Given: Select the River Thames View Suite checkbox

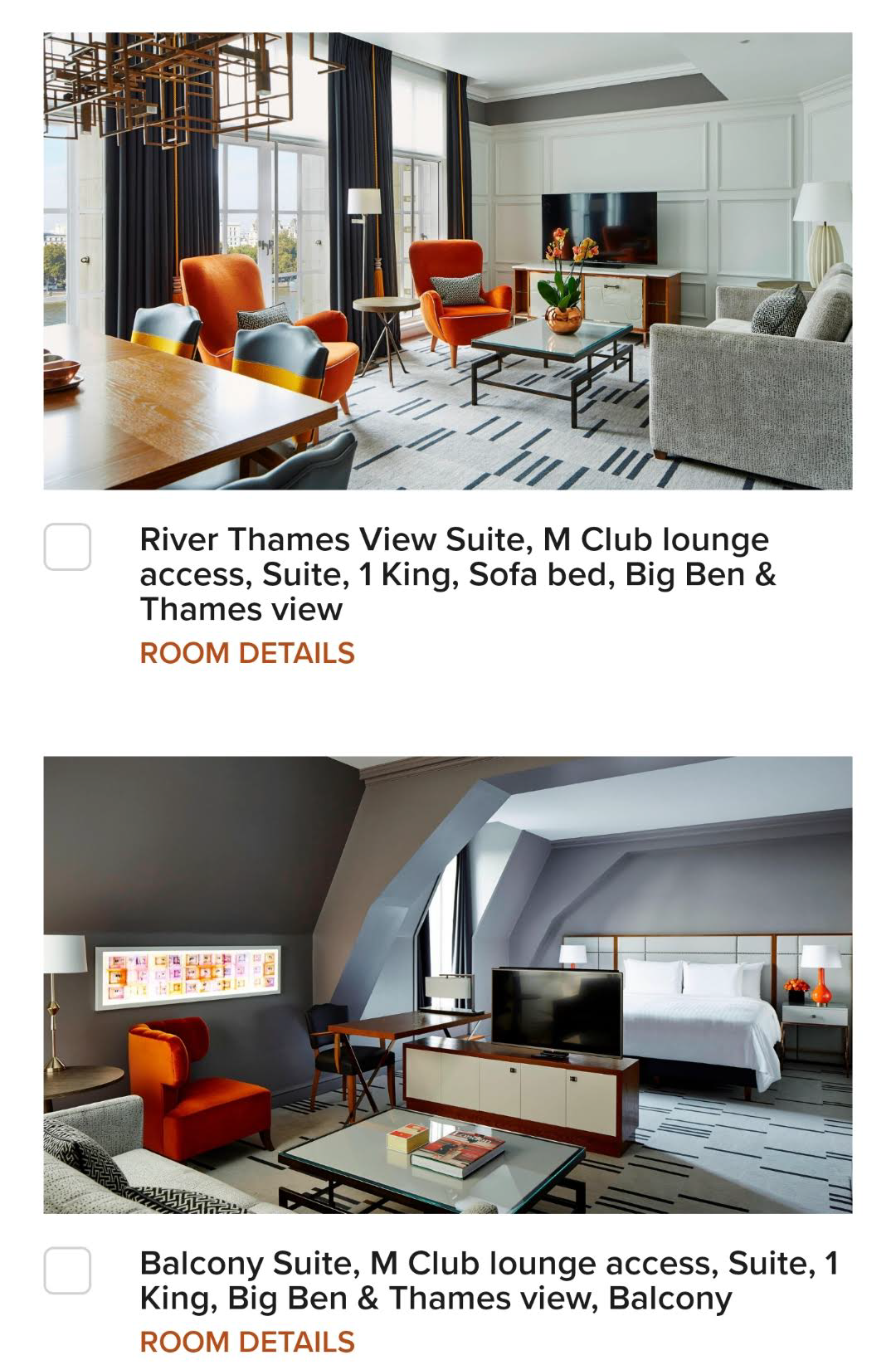Looking at the screenshot, I should point(67,547).
